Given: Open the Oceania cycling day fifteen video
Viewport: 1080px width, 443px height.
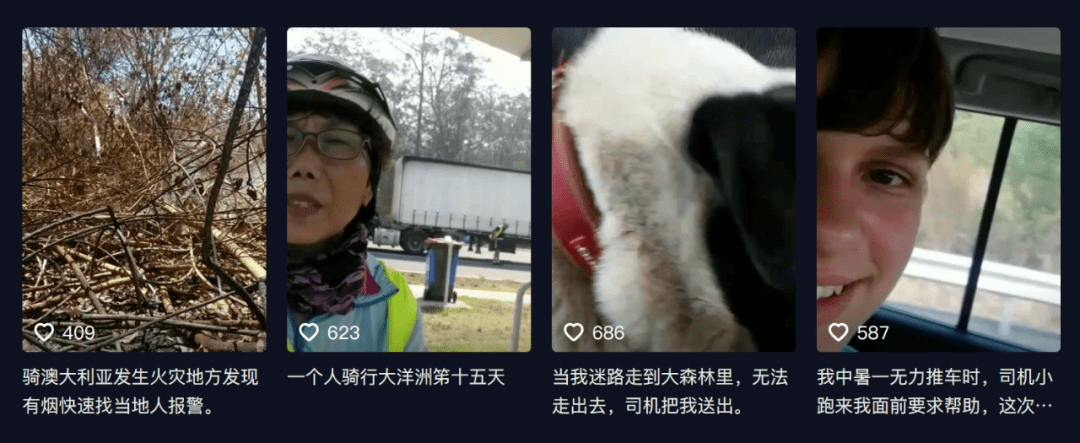Looking at the screenshot, I should pyautogui.click(x=408, y=190).
